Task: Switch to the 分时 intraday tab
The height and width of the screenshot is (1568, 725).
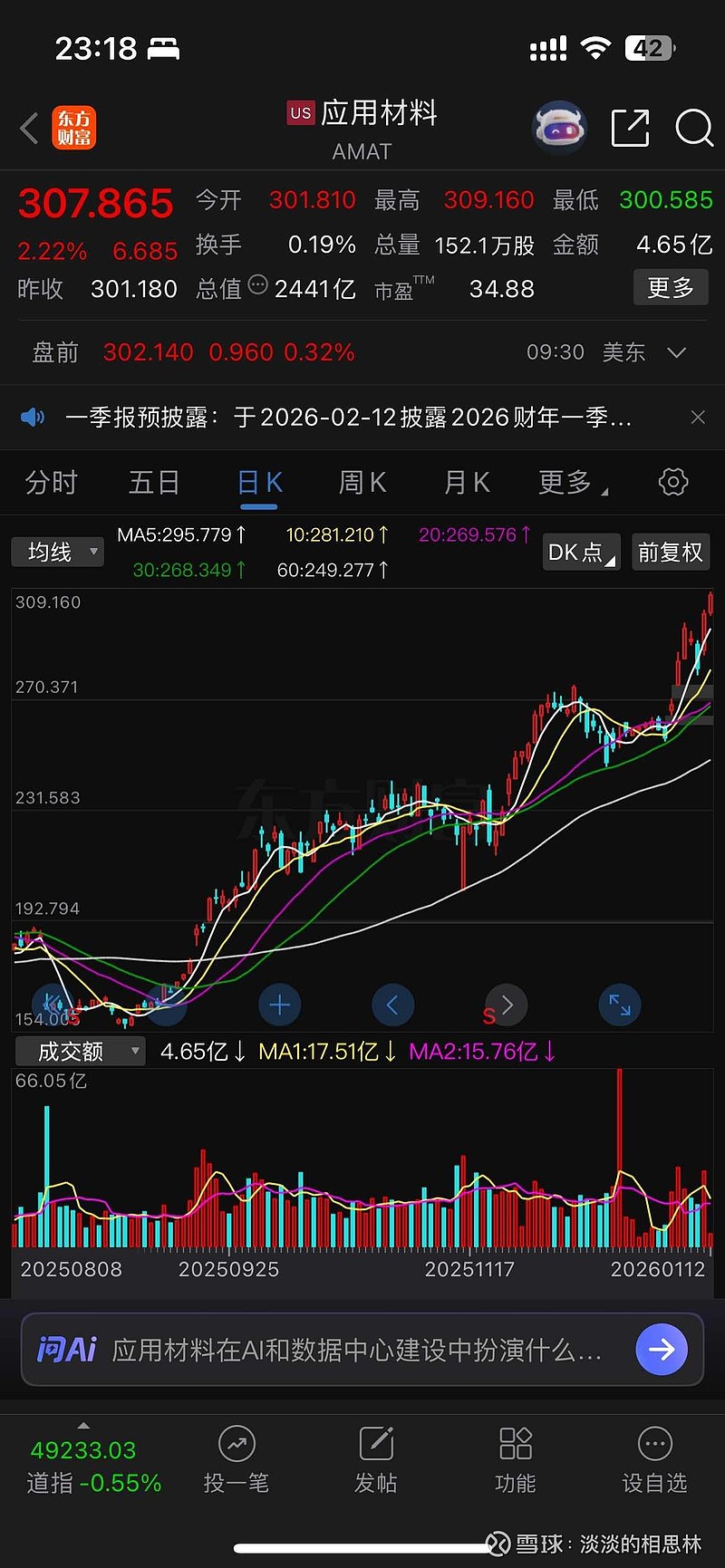Action: (x=51, y=482)
